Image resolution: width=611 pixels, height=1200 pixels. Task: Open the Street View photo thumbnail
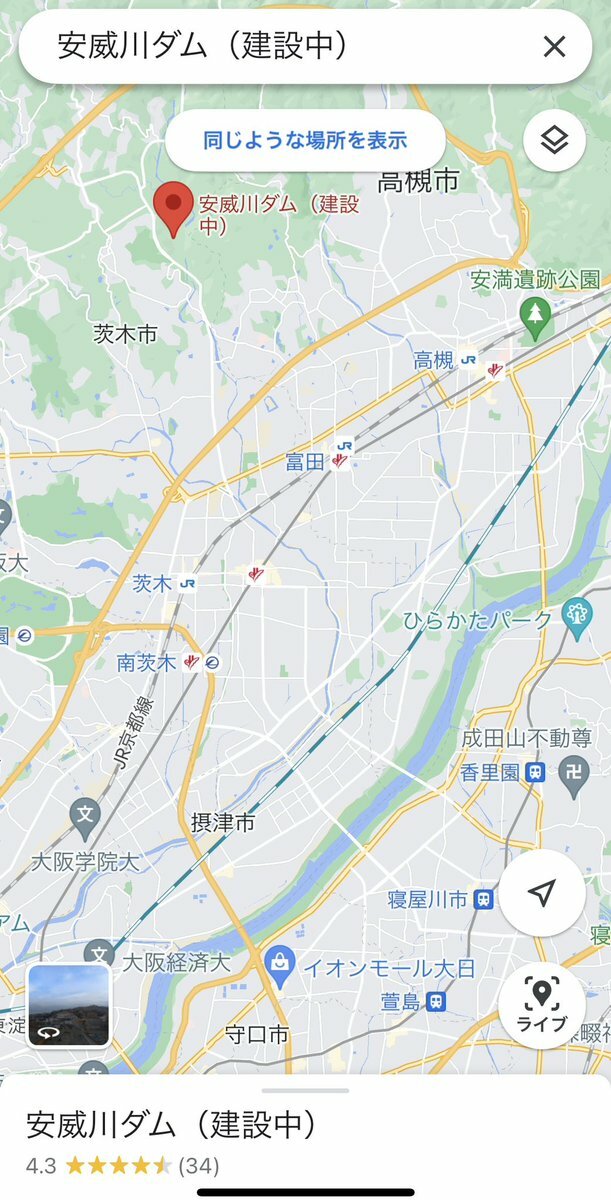tap(69, 1005)
